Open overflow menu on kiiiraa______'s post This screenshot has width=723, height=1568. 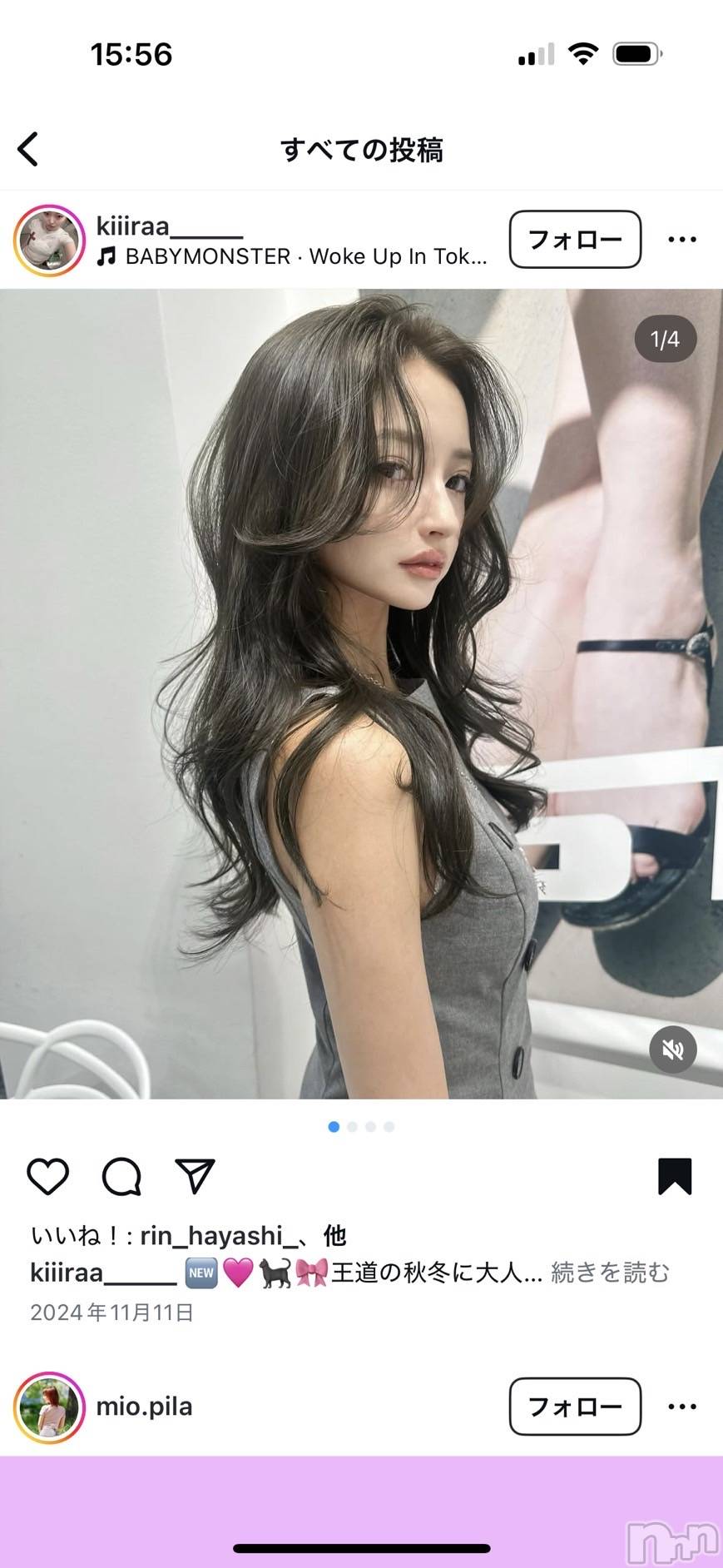682,240
